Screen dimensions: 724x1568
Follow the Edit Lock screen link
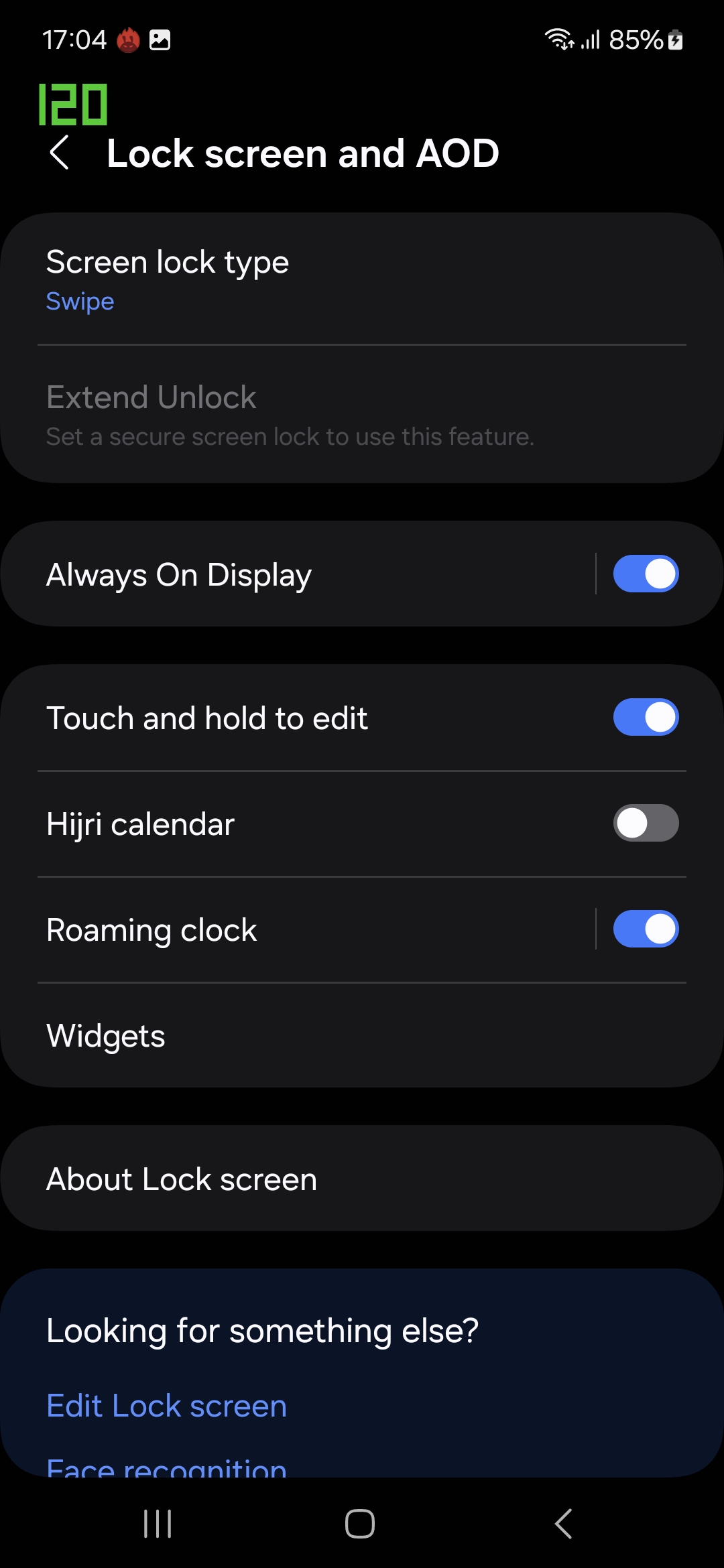click(166, 1405)
